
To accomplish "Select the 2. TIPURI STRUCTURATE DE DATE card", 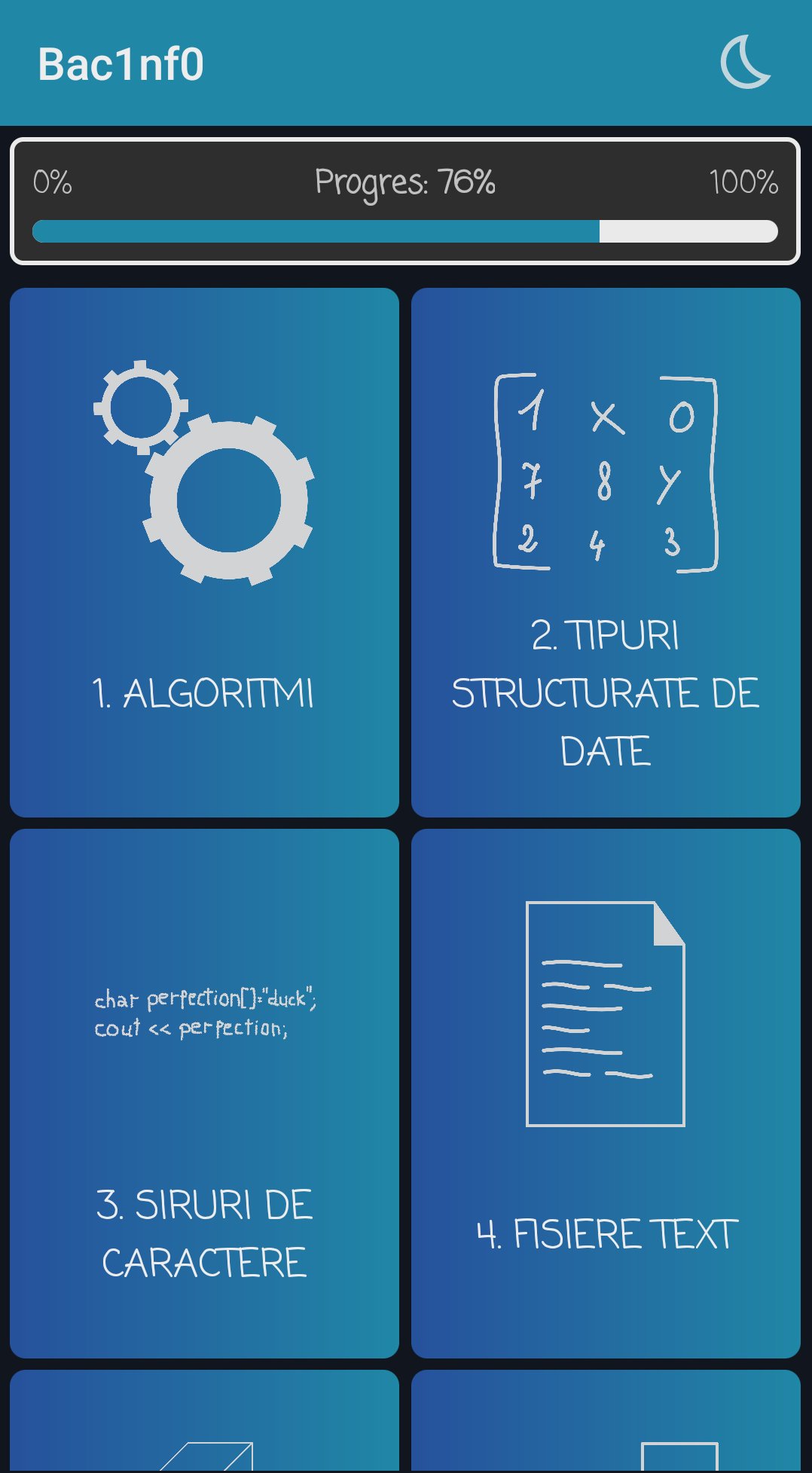I will tap(606, 550).
